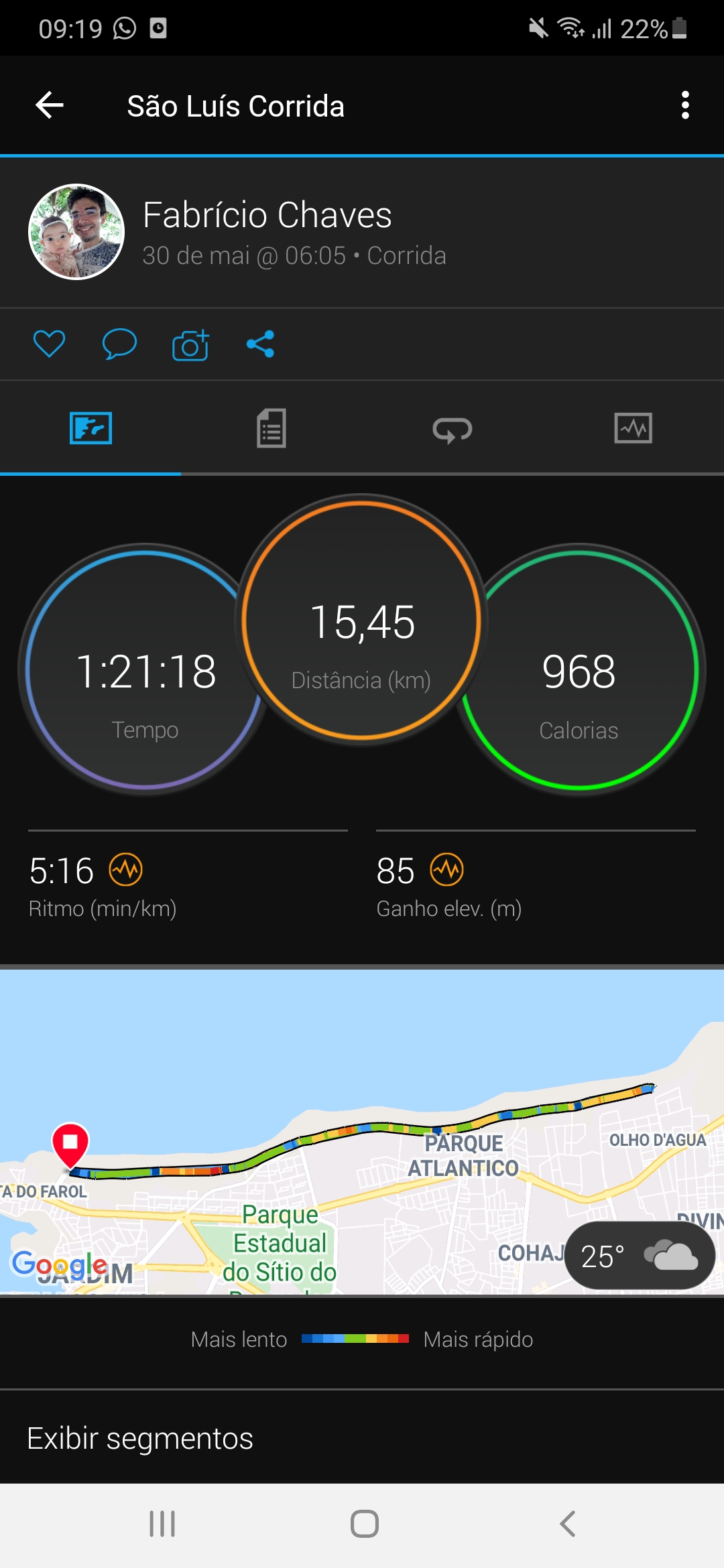The height and width of the screenshot is (1568, 724).
Task: Switch to the laps tab
Action: point(452,429)
